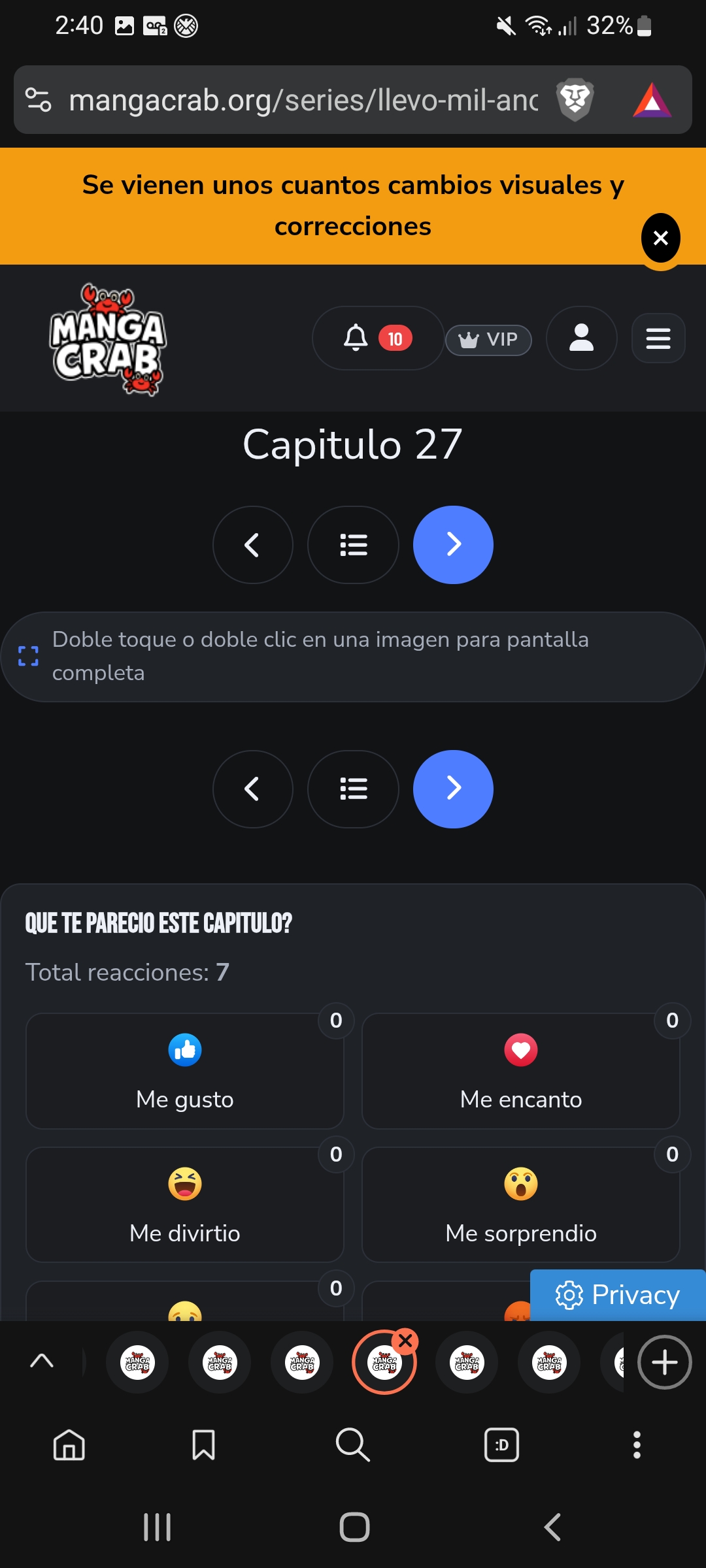The width and height of the screenshot is (706, 1568).
Task: Tap the MangaCrab logo
Action: pyautogui.click(x=109, y=340)
